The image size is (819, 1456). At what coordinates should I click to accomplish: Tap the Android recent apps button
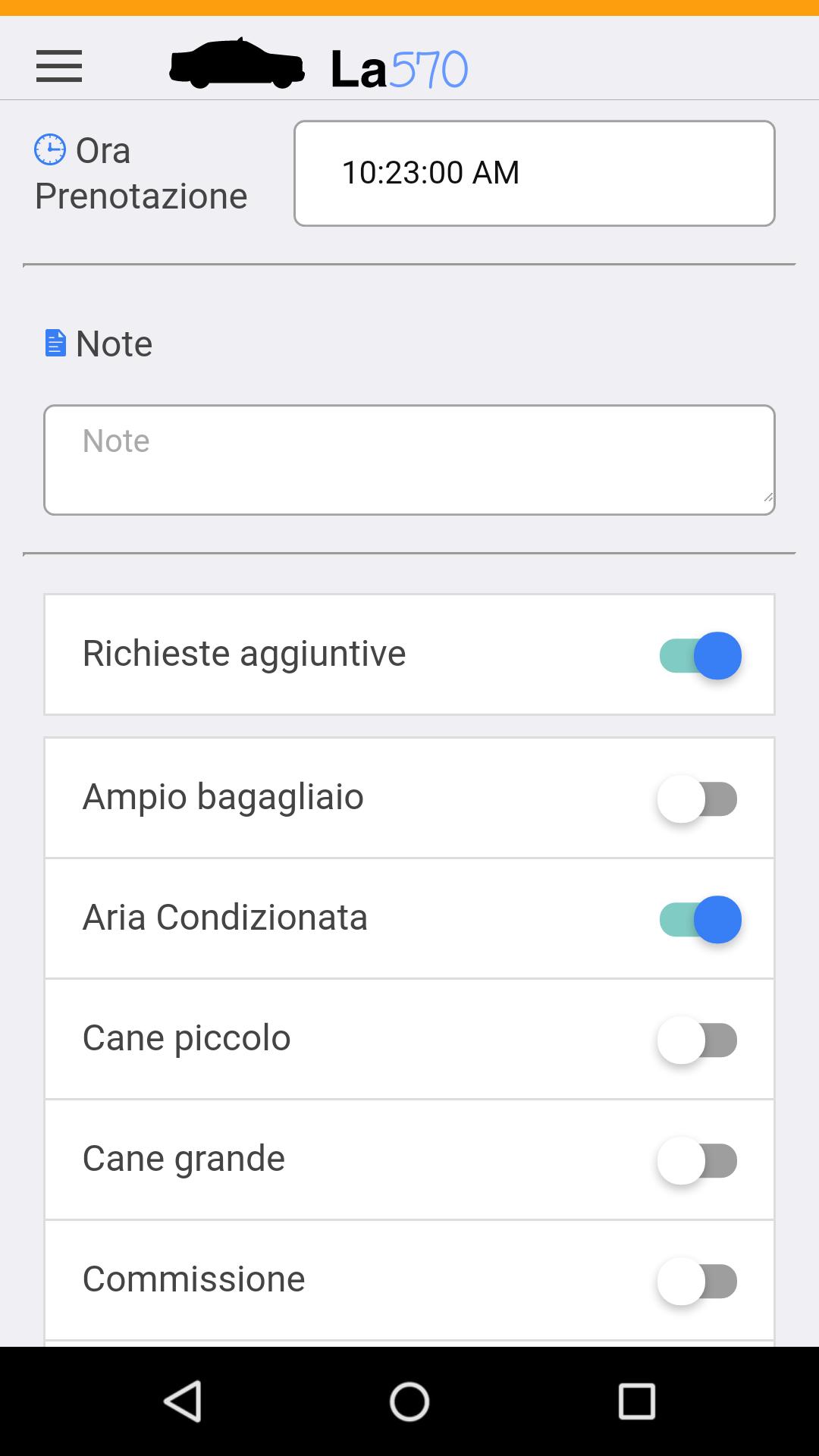click(637, 1401)
